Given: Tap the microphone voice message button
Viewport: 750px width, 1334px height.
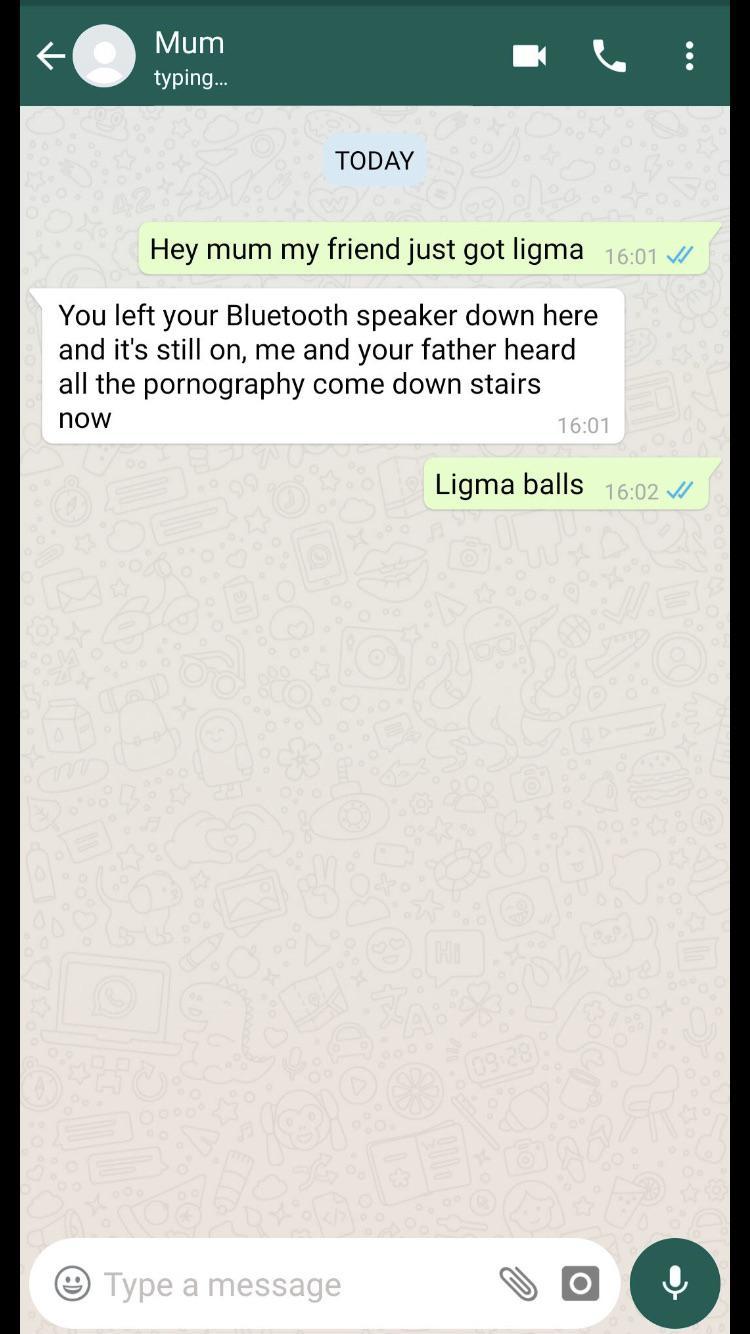Looking at the screenshot, I should [675, 1283].
